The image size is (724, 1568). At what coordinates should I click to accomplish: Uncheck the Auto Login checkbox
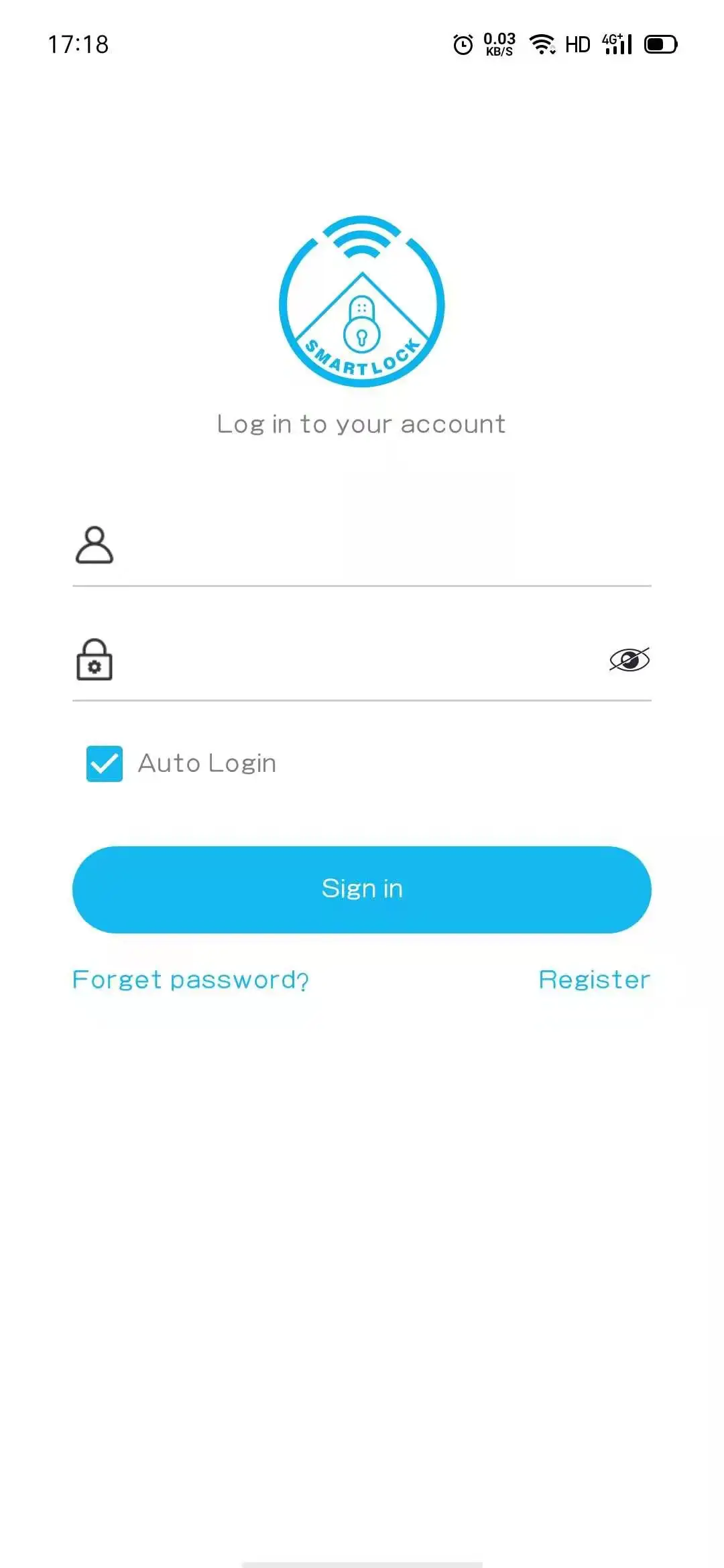pos(105,764)
